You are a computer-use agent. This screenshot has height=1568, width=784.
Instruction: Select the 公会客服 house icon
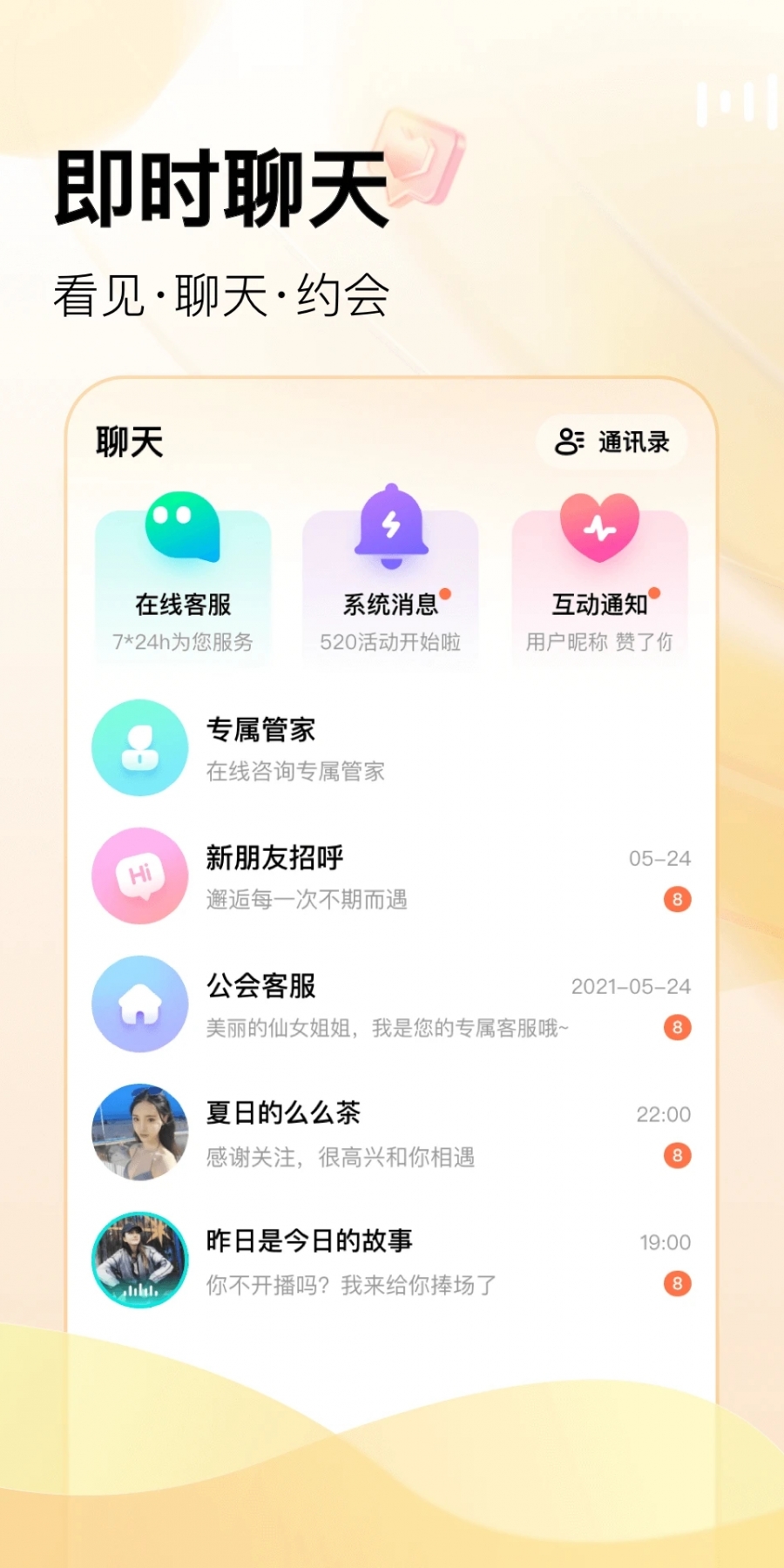[x=139, y=1004]
